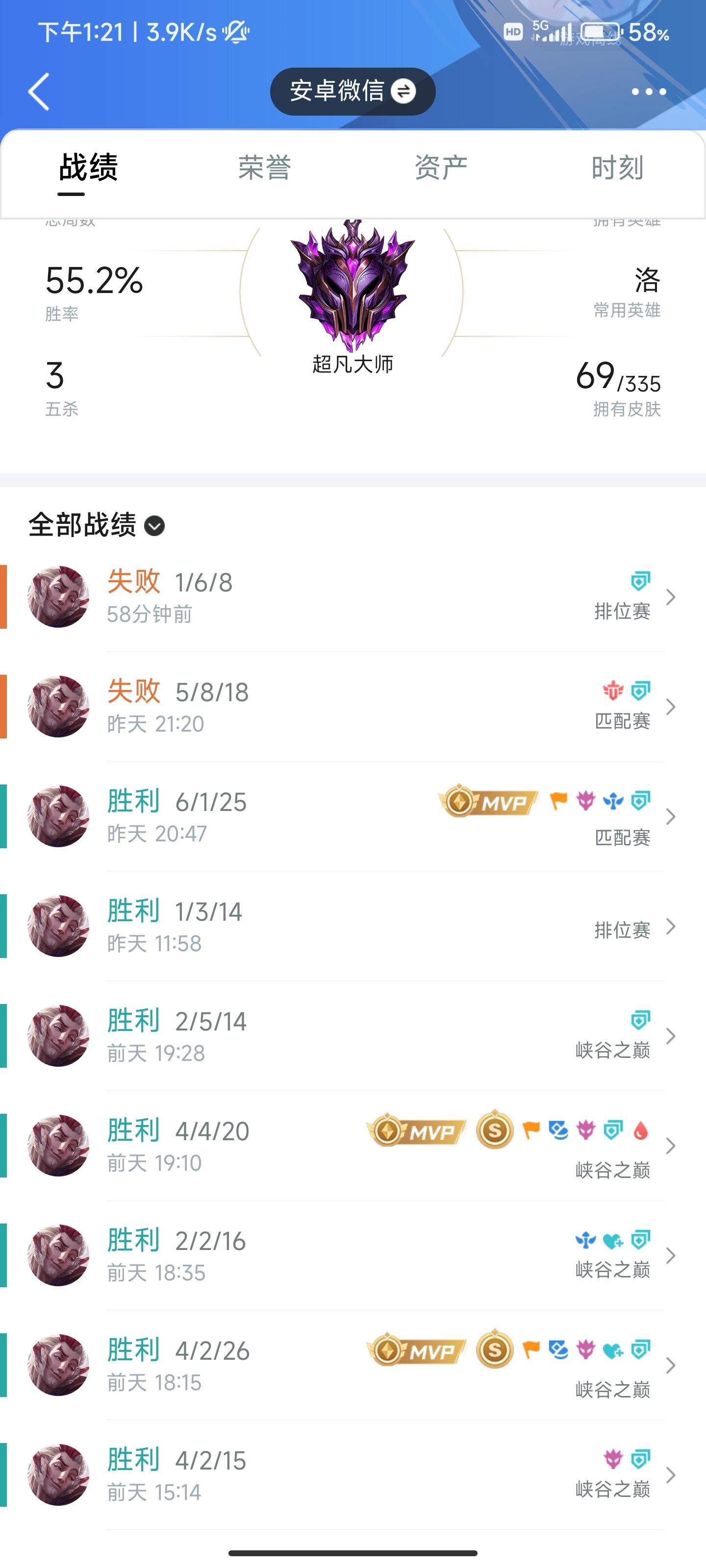Switch account via the 安卓微信 button
This screenshot has height=1568, width=706.
[x=352, y=91]
